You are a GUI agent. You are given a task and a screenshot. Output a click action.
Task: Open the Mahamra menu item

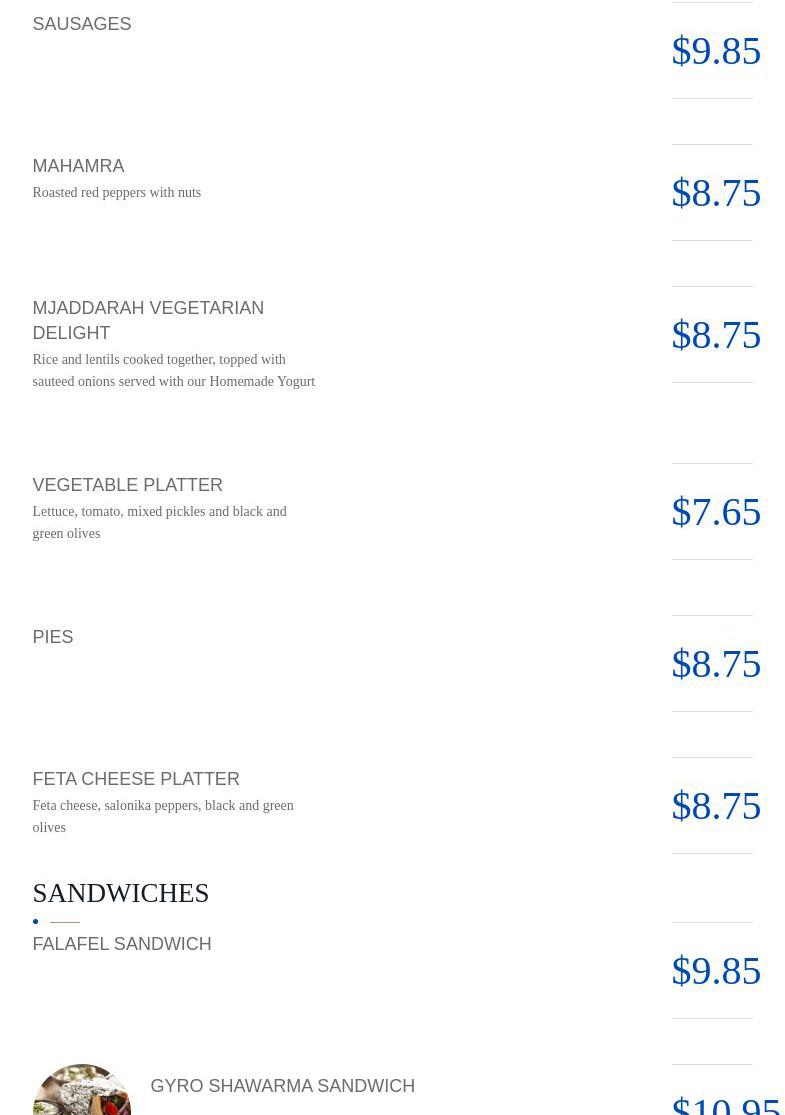78,166
